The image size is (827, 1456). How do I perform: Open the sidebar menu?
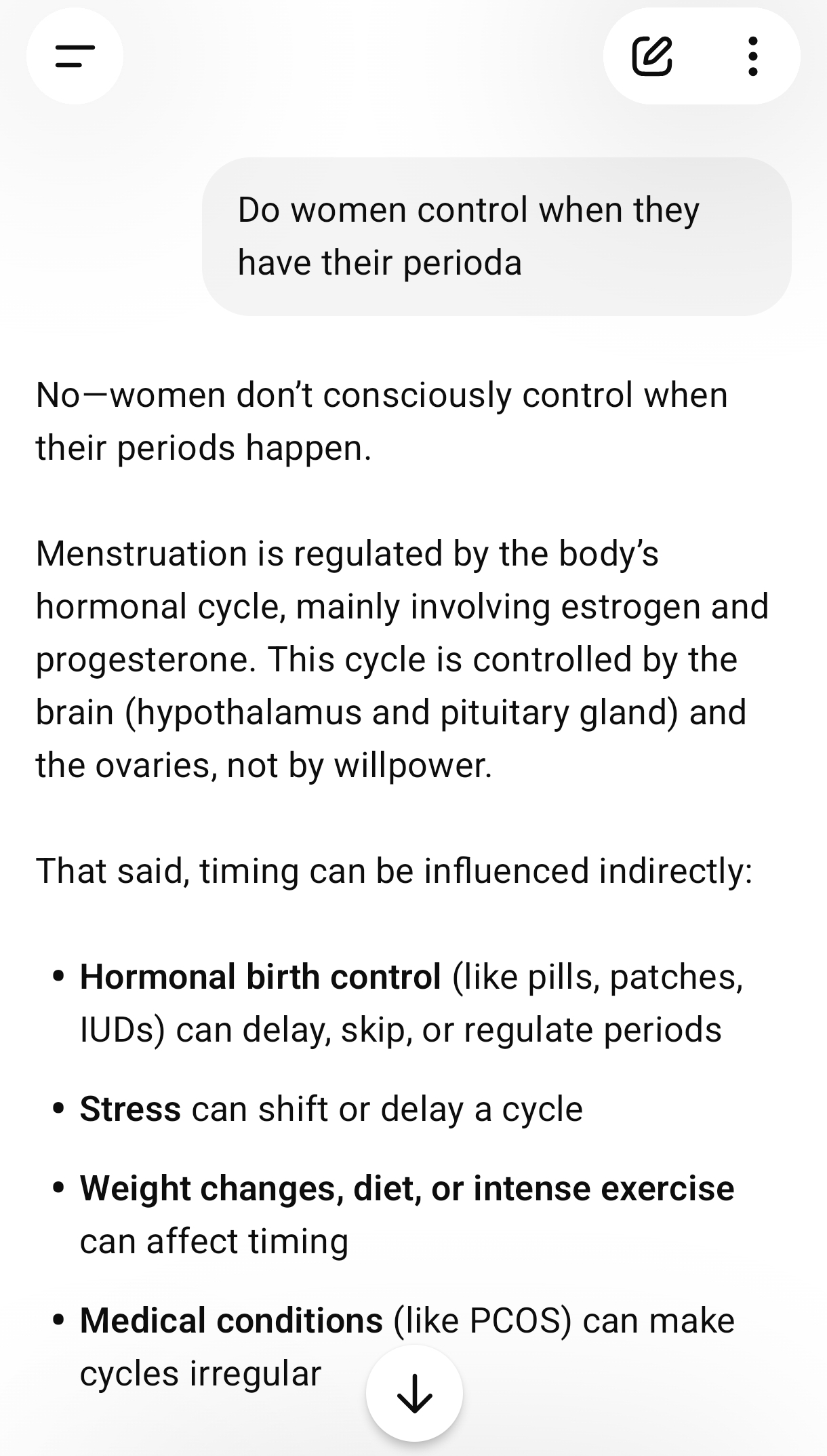tap(75, 56)
